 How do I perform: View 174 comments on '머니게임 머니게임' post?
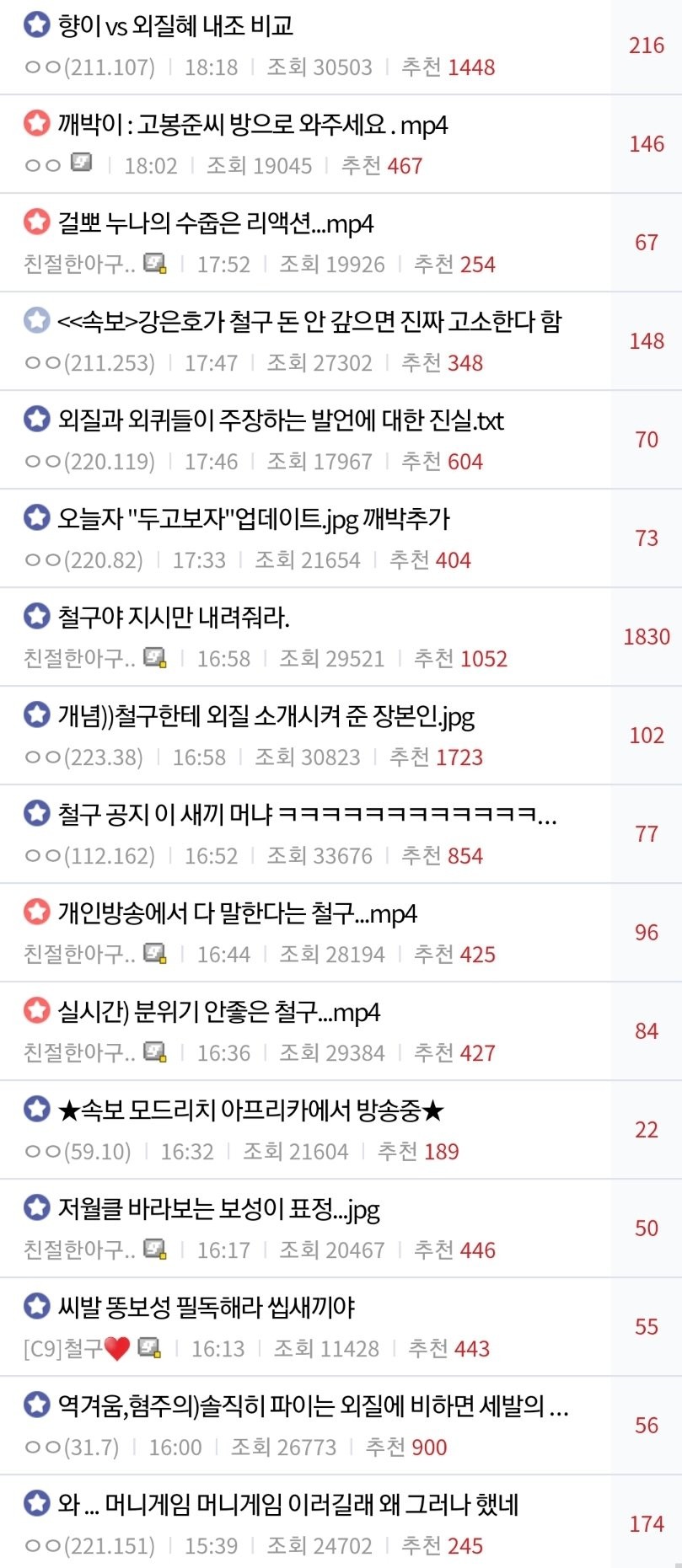coord(647,1524)
